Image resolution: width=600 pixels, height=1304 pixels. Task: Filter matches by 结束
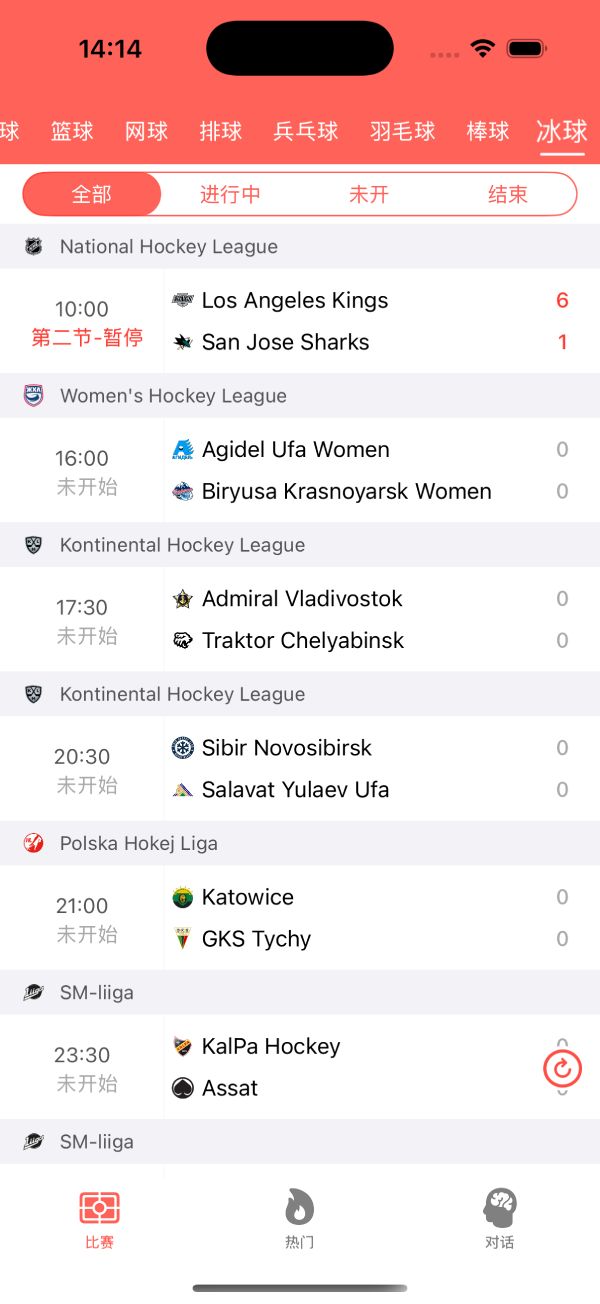(507, 194)
